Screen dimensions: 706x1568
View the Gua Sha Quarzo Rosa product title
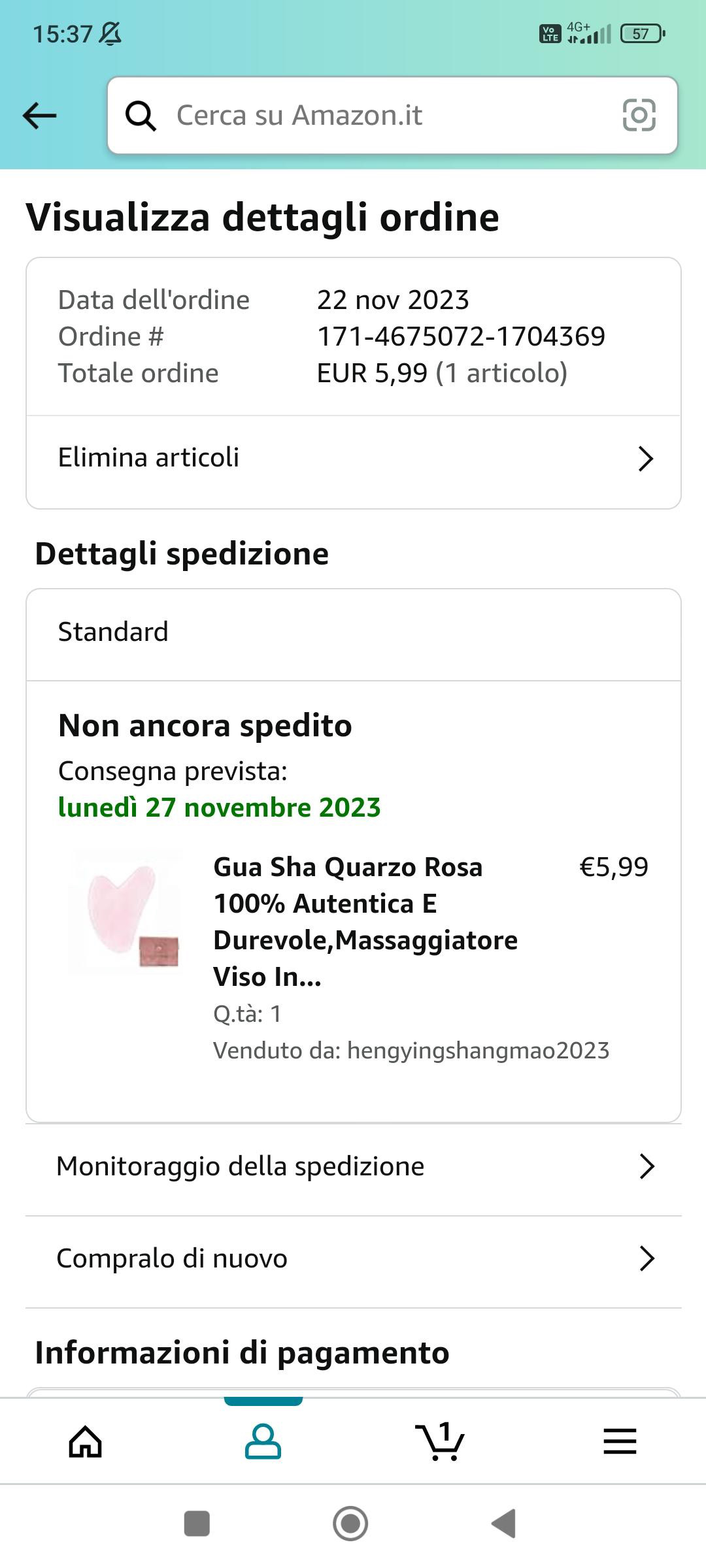tap(365, 921)
